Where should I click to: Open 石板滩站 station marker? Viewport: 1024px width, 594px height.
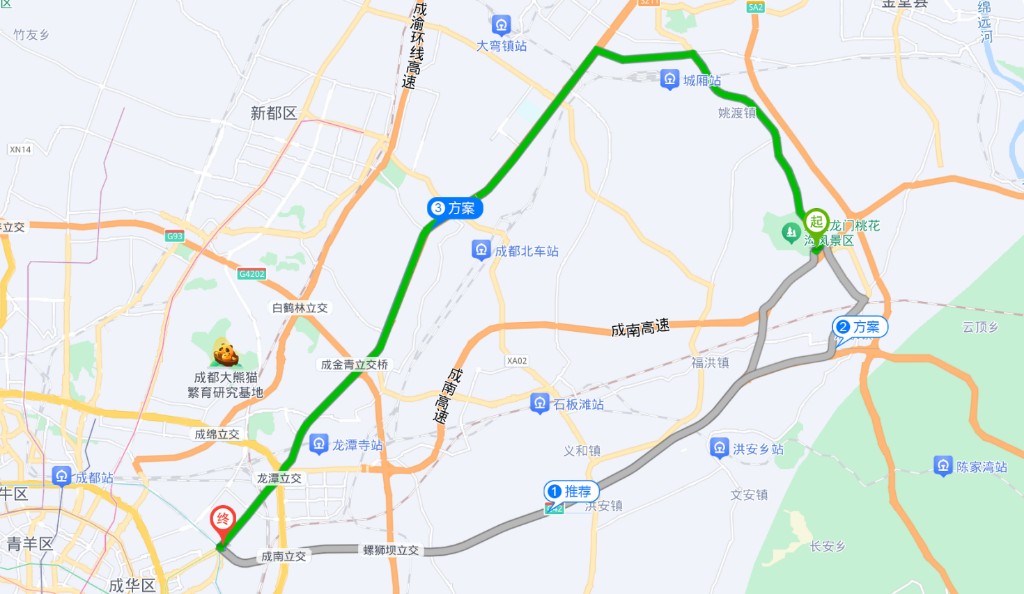click(x=540, y=404)
